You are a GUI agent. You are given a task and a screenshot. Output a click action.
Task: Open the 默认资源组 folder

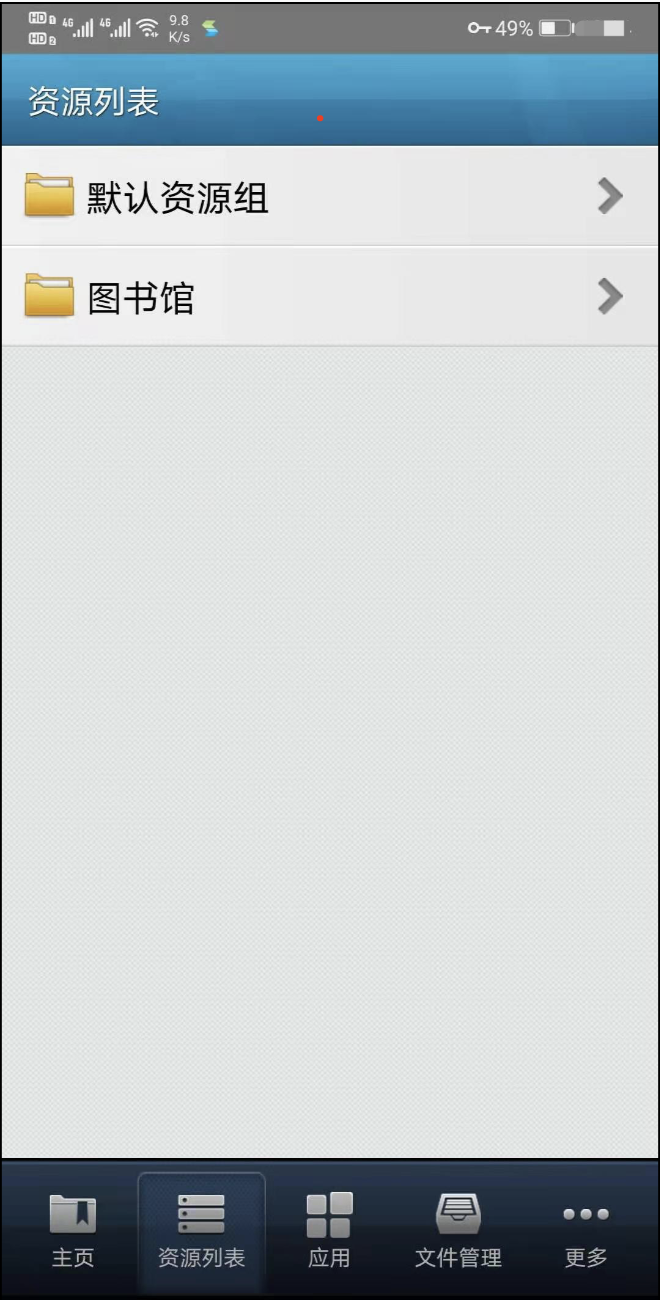(330, 197)
